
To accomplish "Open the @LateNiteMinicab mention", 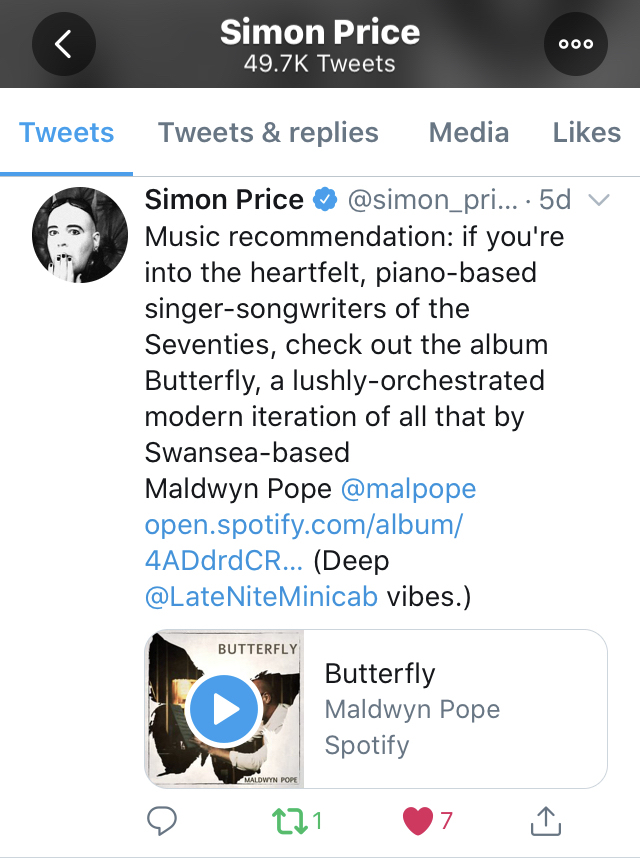I will pyautogui.click(x=262, y=597).
